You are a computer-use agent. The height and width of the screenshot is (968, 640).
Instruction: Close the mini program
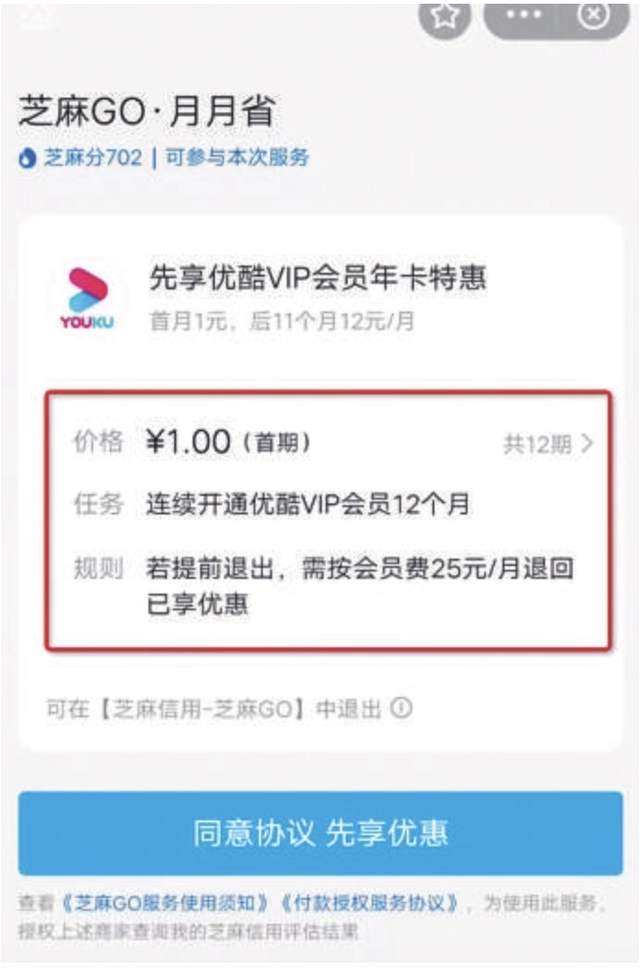[594, 15]
